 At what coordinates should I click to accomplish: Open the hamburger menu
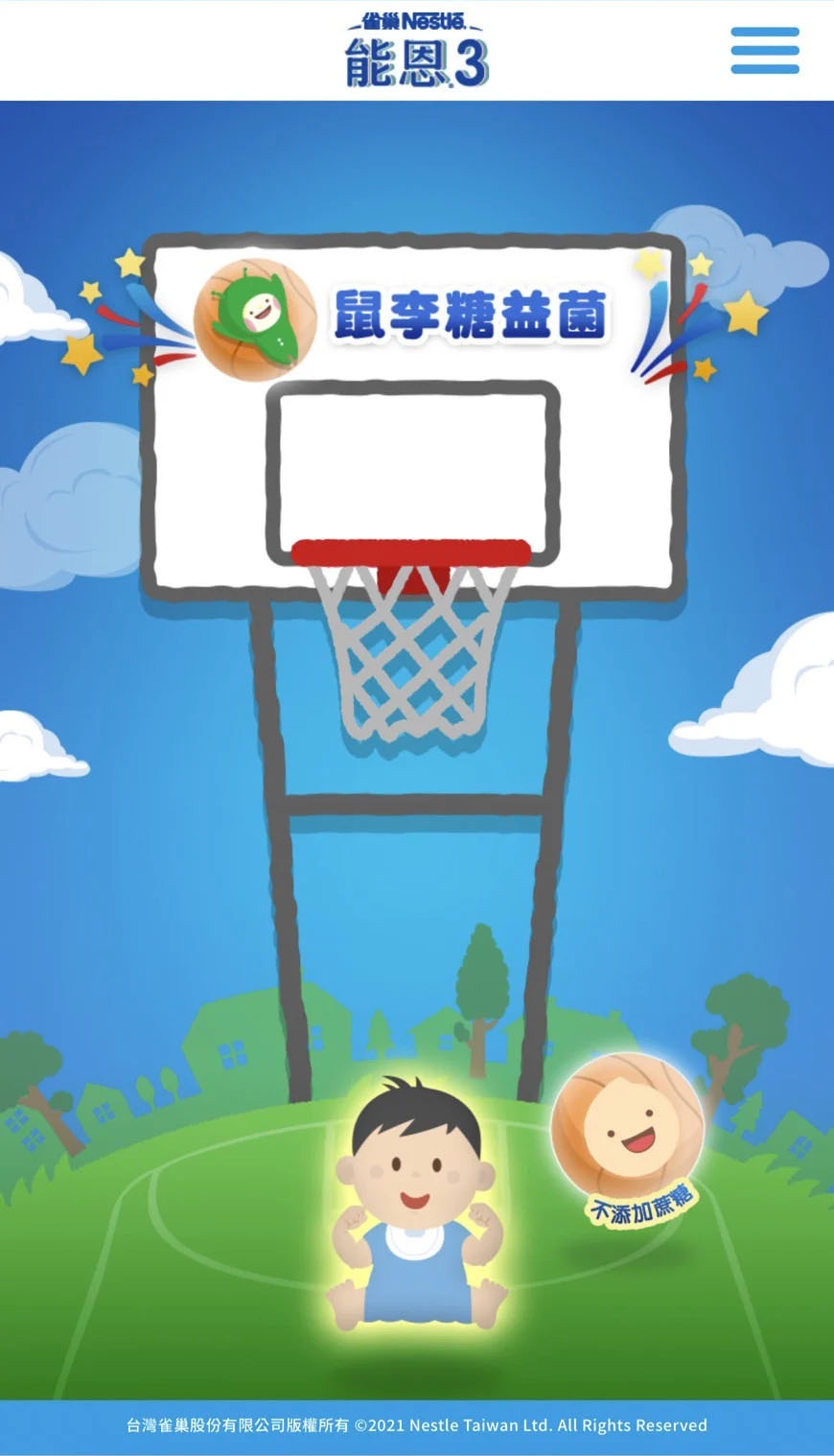point(764,50)
